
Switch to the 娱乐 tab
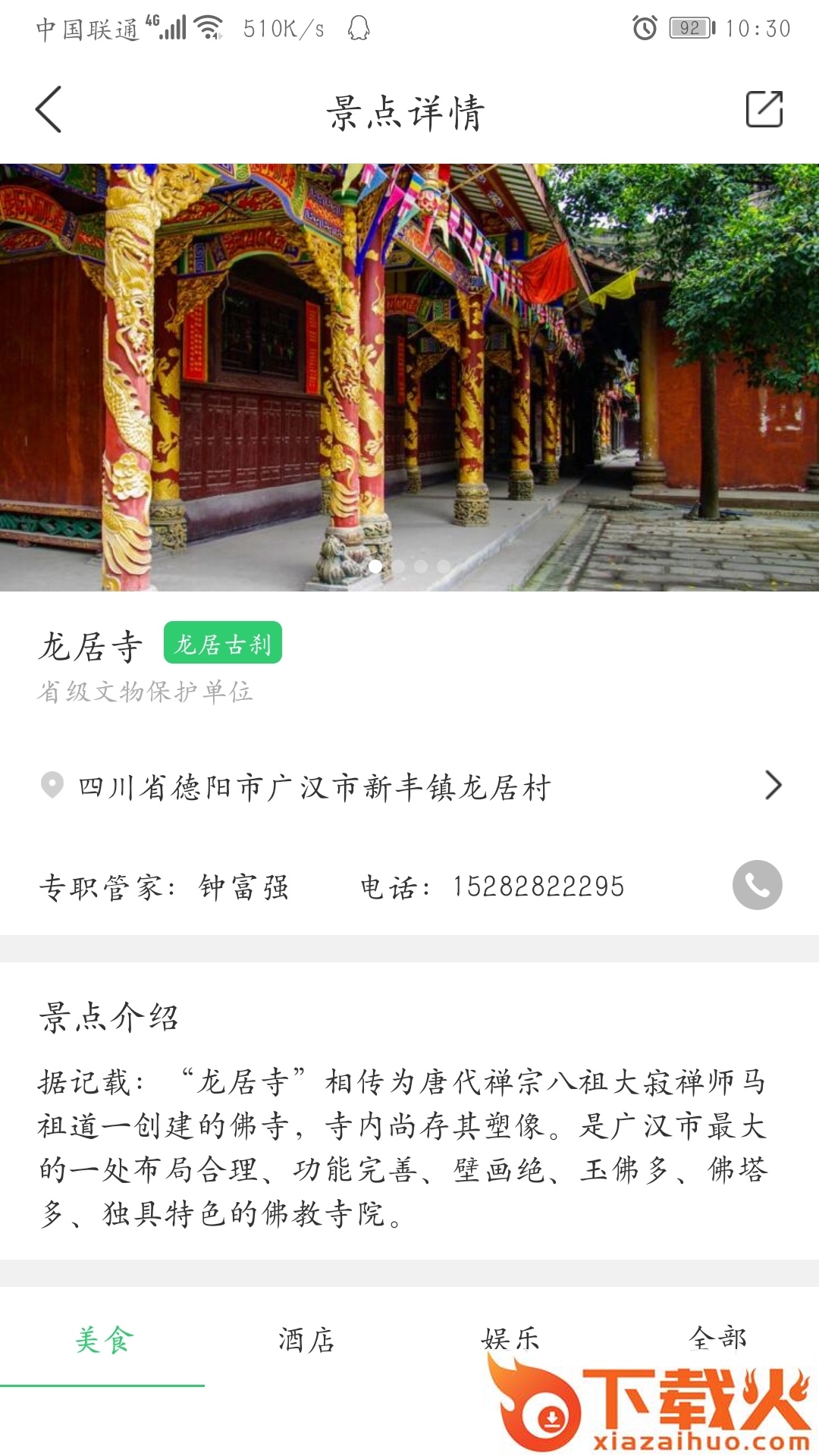(x=510, y=1338)
